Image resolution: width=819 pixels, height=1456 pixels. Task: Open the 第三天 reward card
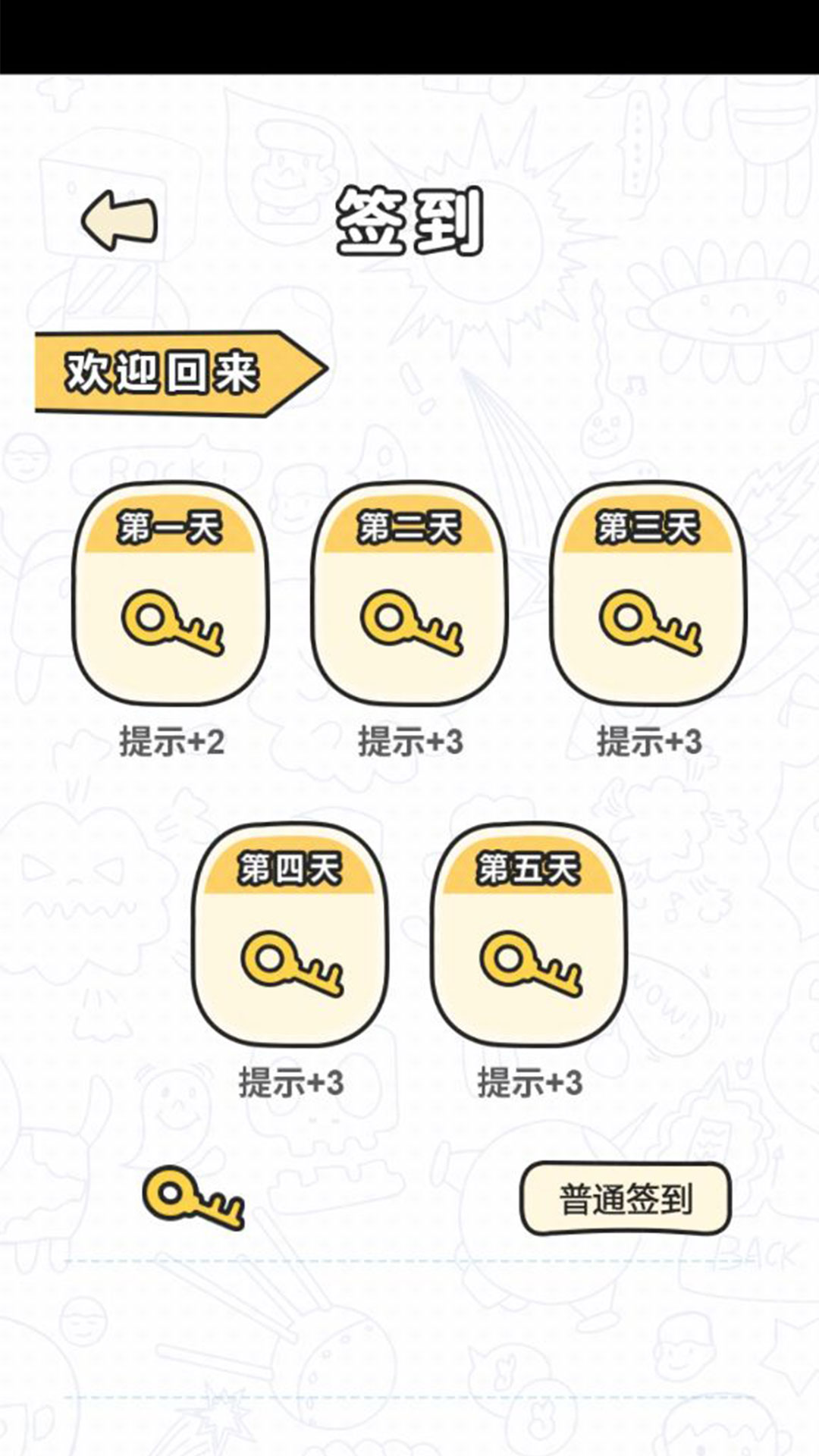(x=648, y=594)
